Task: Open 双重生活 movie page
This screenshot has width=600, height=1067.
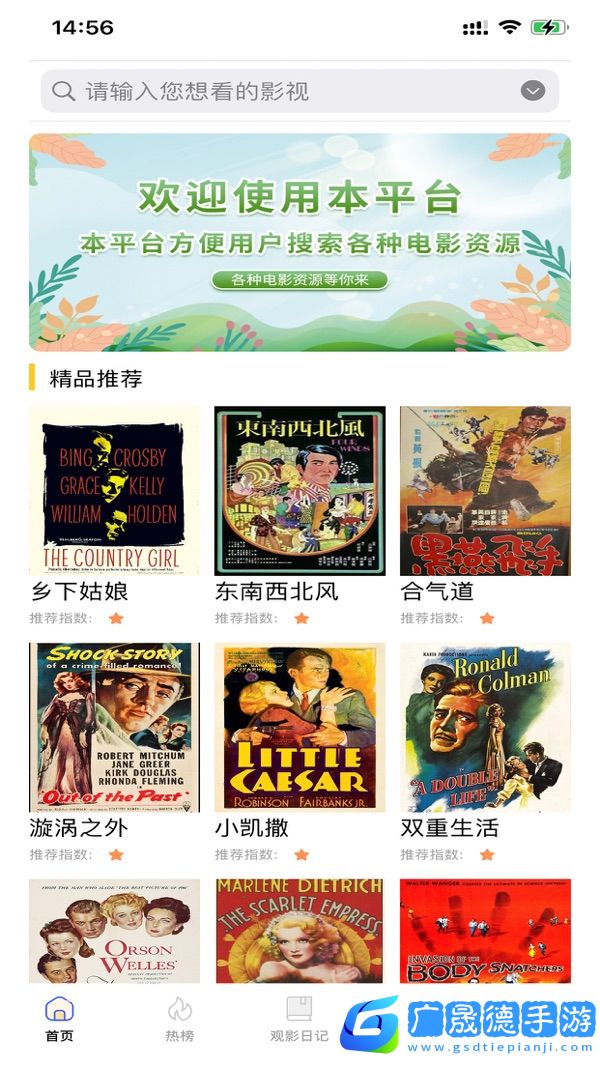Action: tap(485, 727)
